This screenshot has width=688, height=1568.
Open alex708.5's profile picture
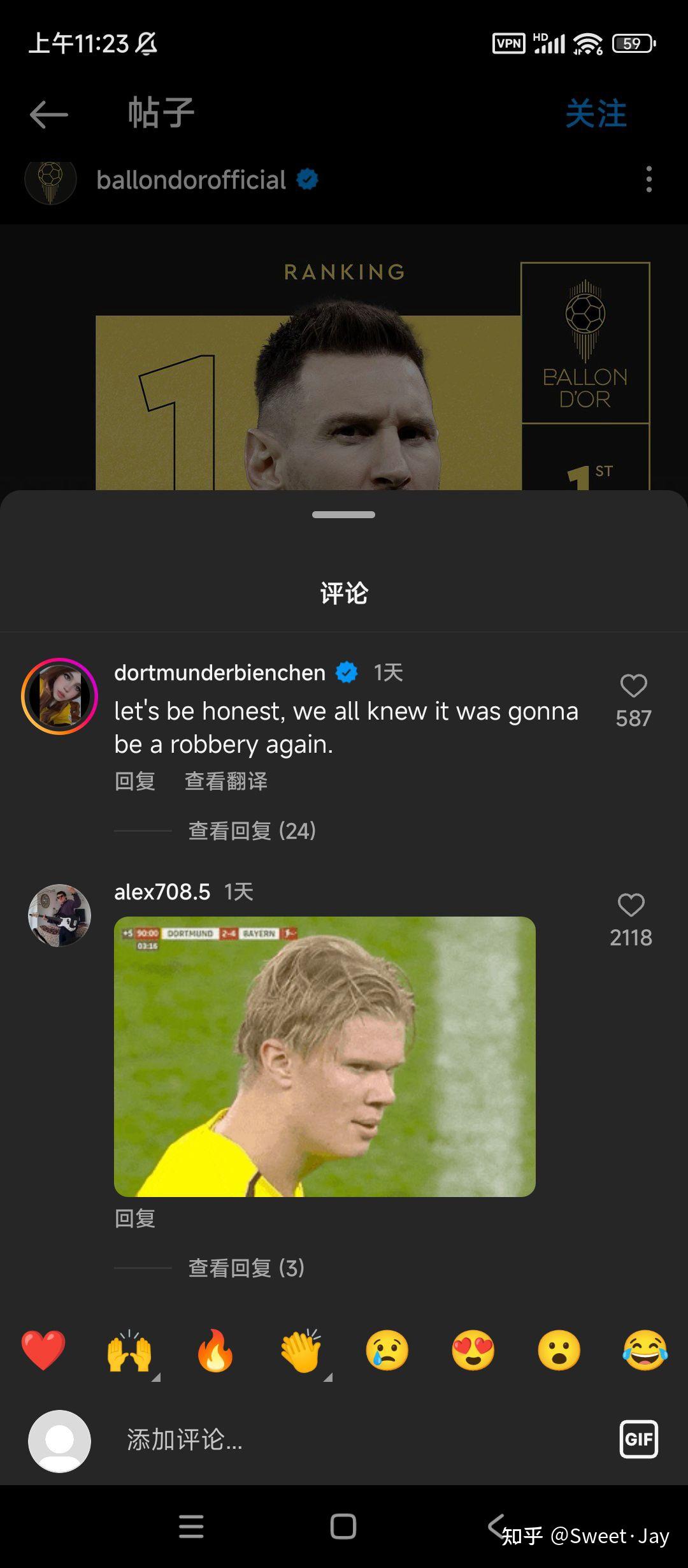[60, 915]
